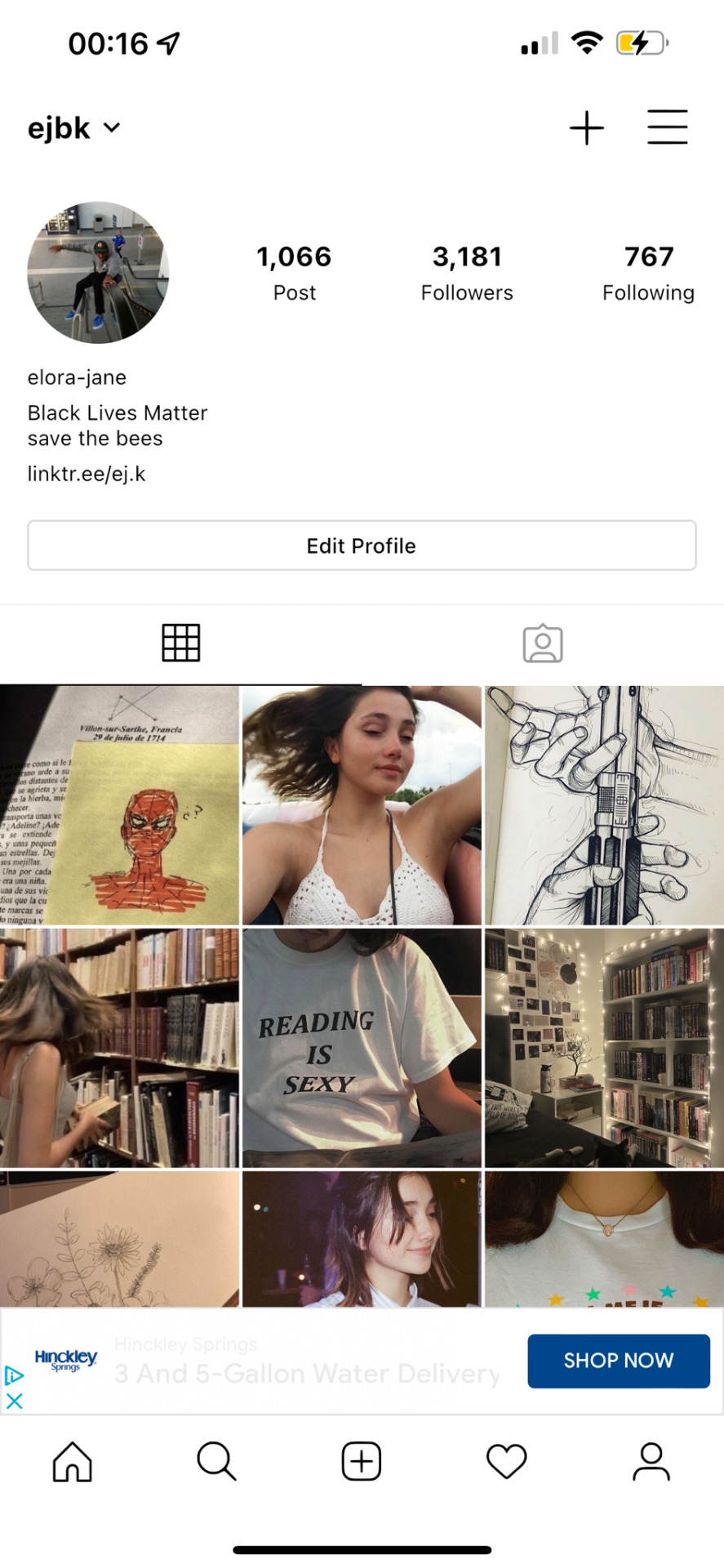View the 767 following list
This screenshot has height=1568, width=724.
648,273
